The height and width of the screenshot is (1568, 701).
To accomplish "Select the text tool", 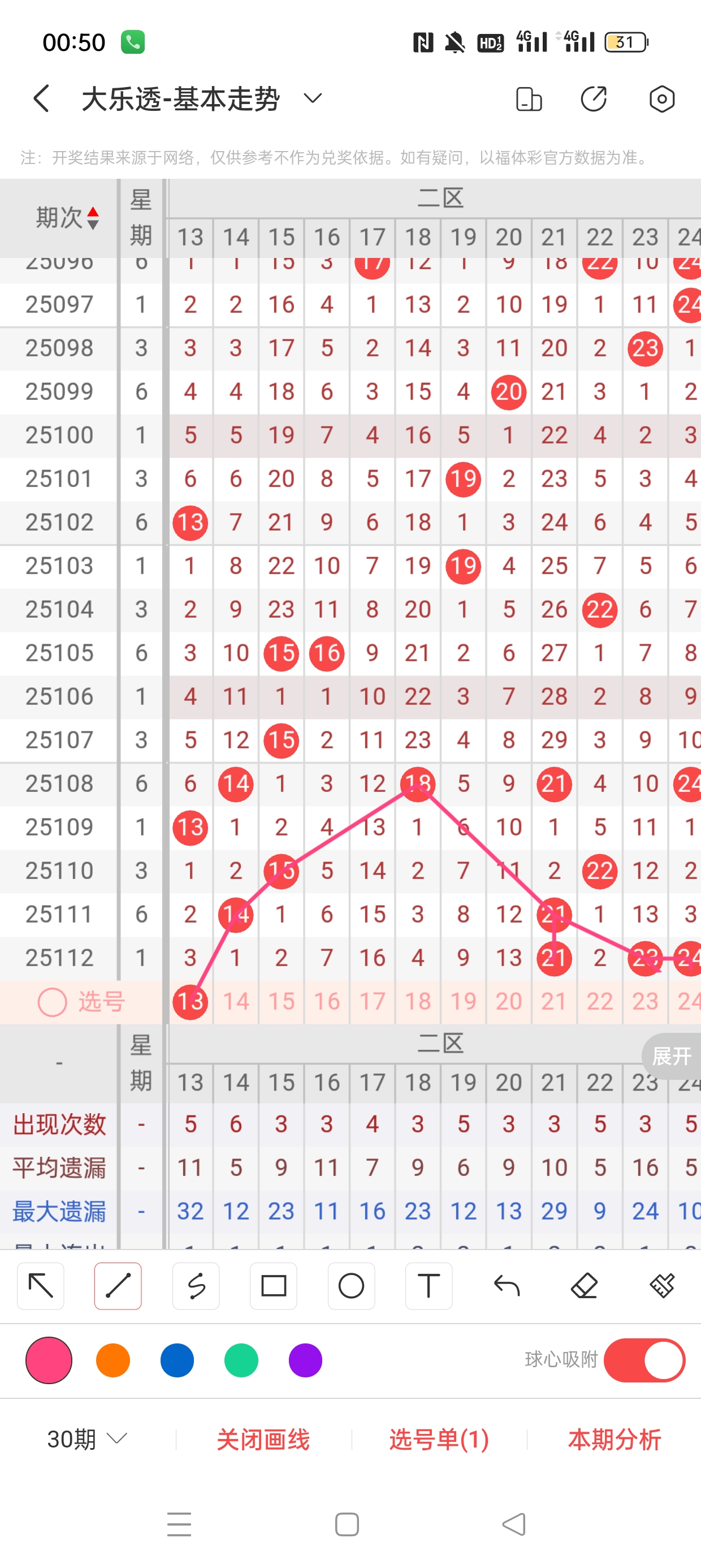I will click(x=429, y=1286).
